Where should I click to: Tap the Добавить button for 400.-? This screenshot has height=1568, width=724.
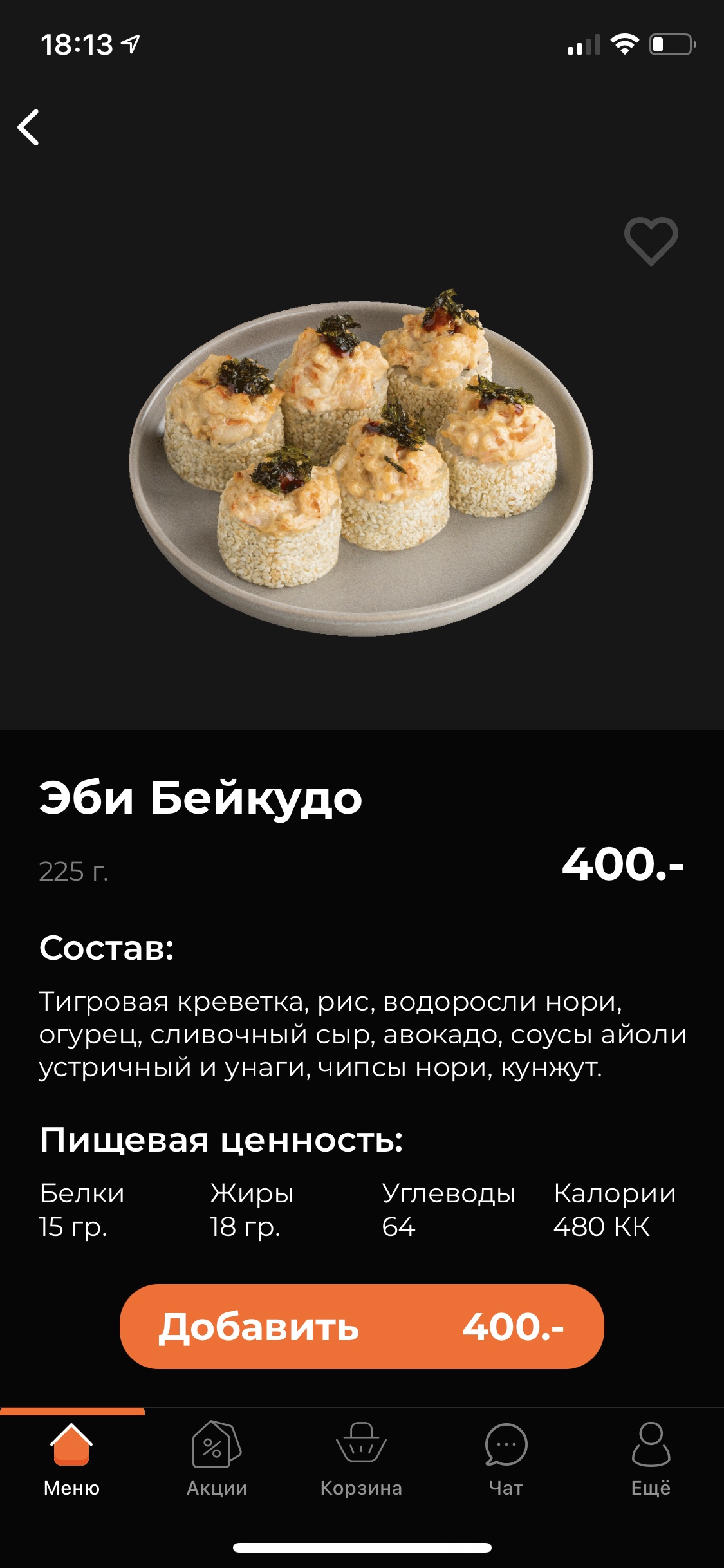pos(362,1327)
